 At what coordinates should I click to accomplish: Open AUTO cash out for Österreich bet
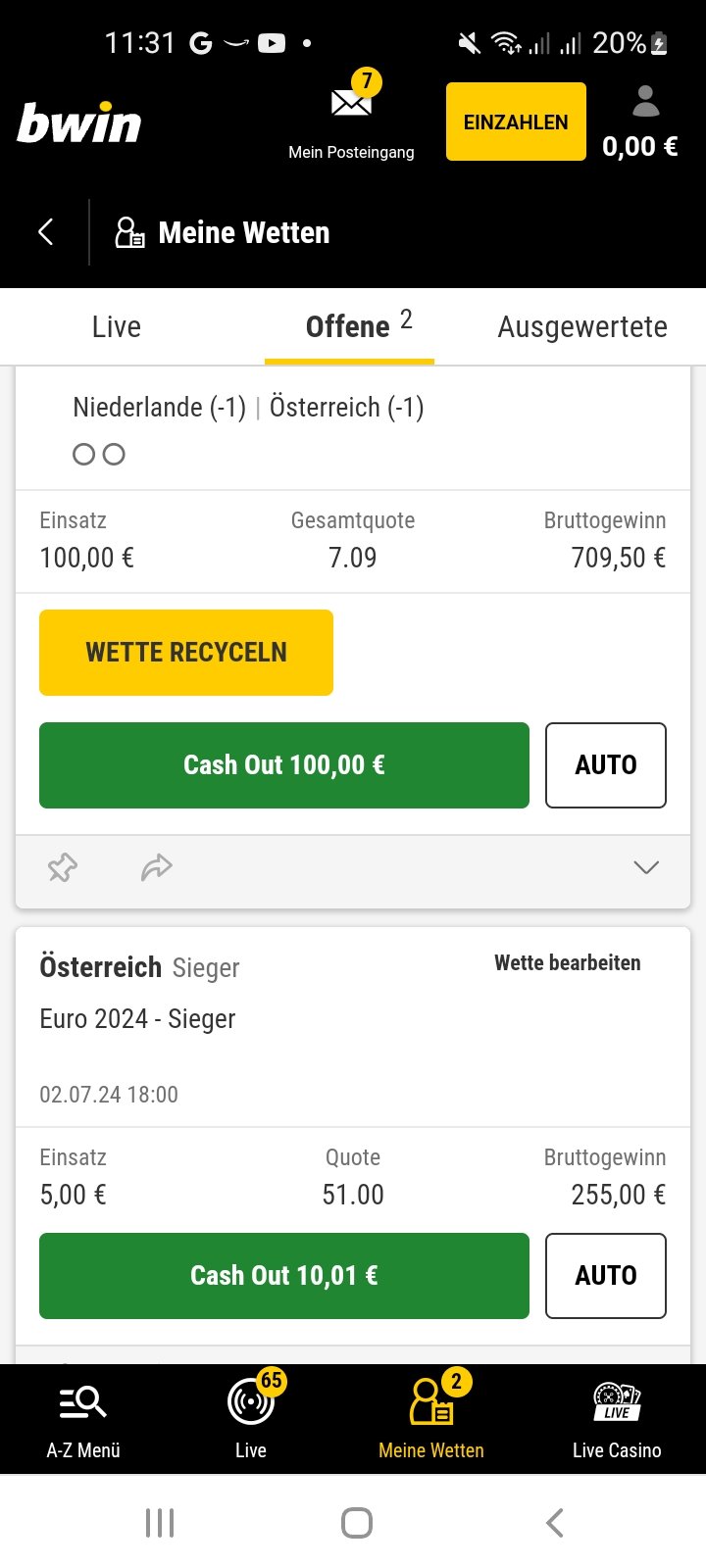pos(606,1276)
